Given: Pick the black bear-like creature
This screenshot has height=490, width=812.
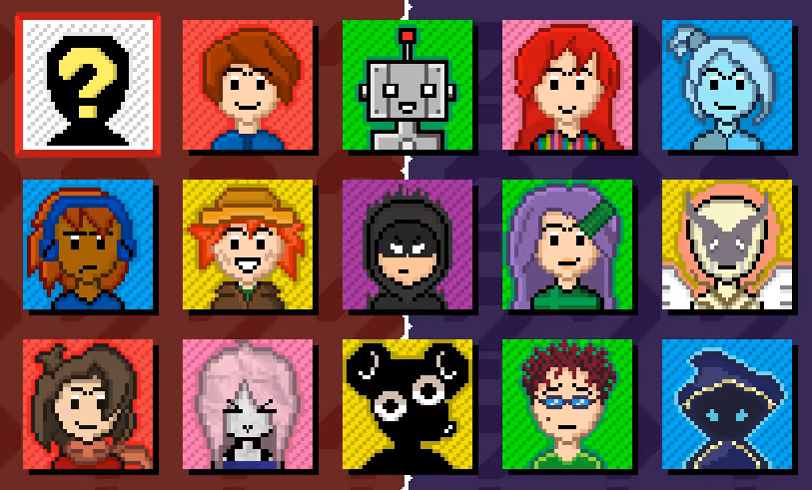Looking at the screenshot, I should [x=407, y=405].
